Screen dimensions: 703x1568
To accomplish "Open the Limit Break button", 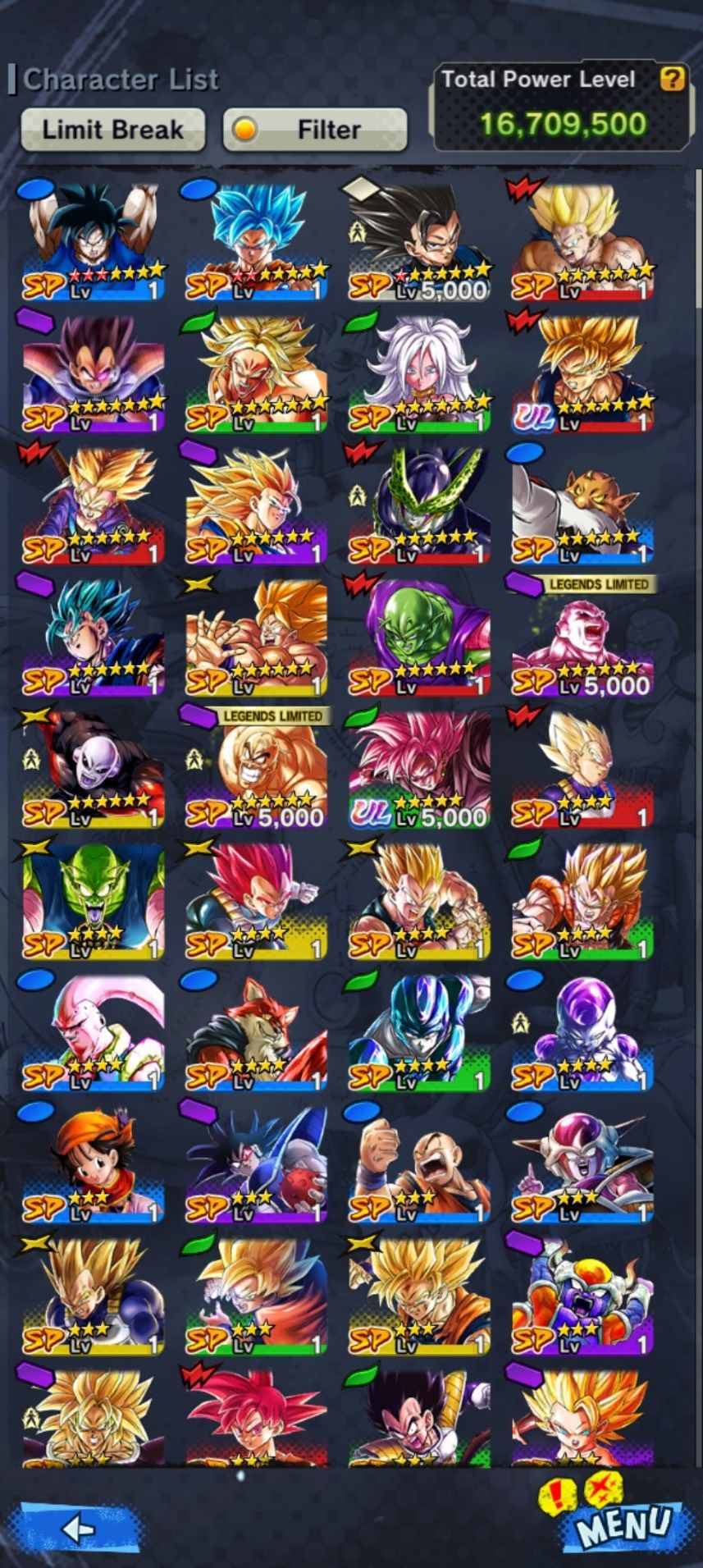I will pyautogui.click(x=112, y=130).
